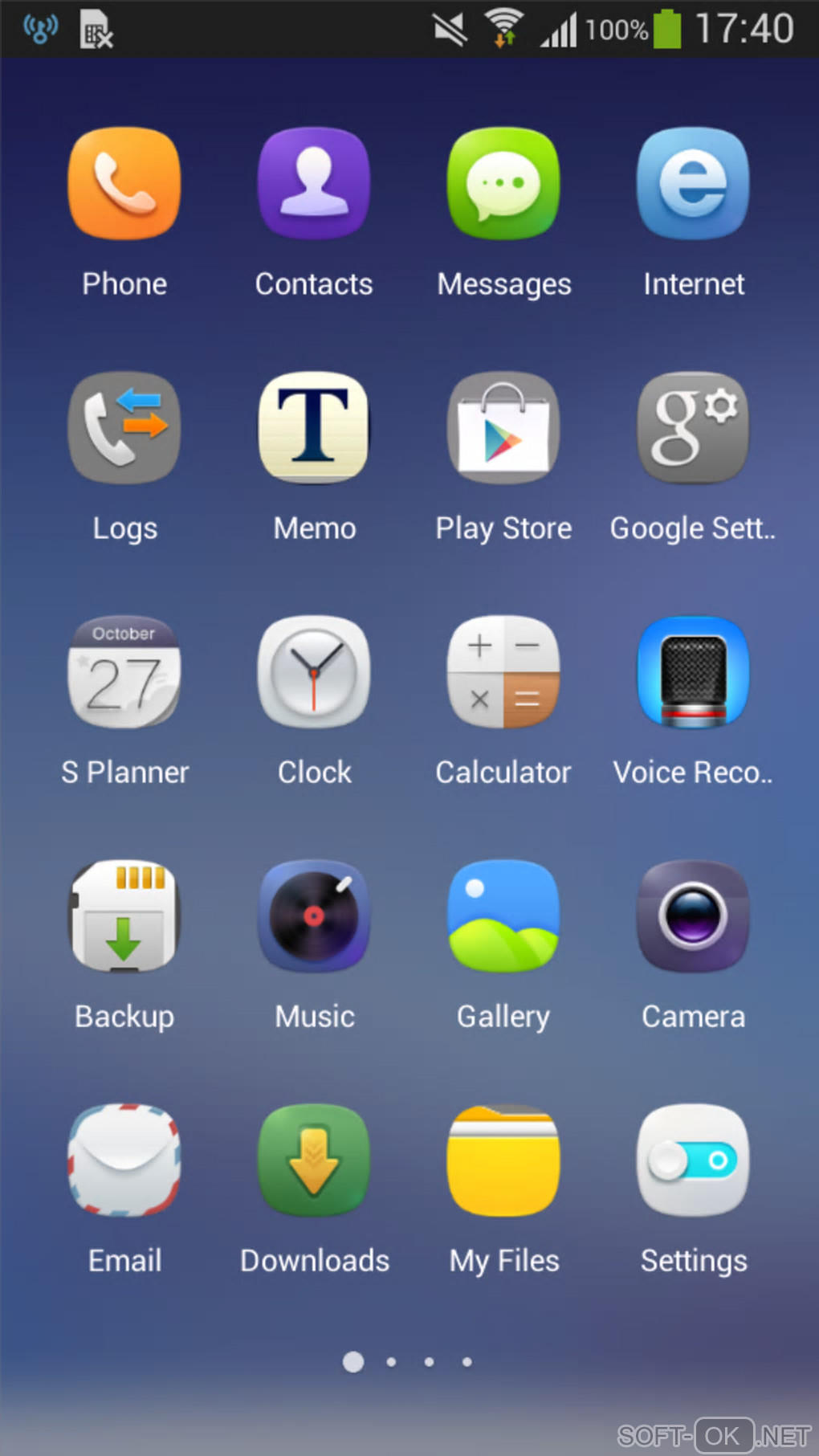819x1456 pixels.
Task: Open the Calculator
Action: point(503,672)
